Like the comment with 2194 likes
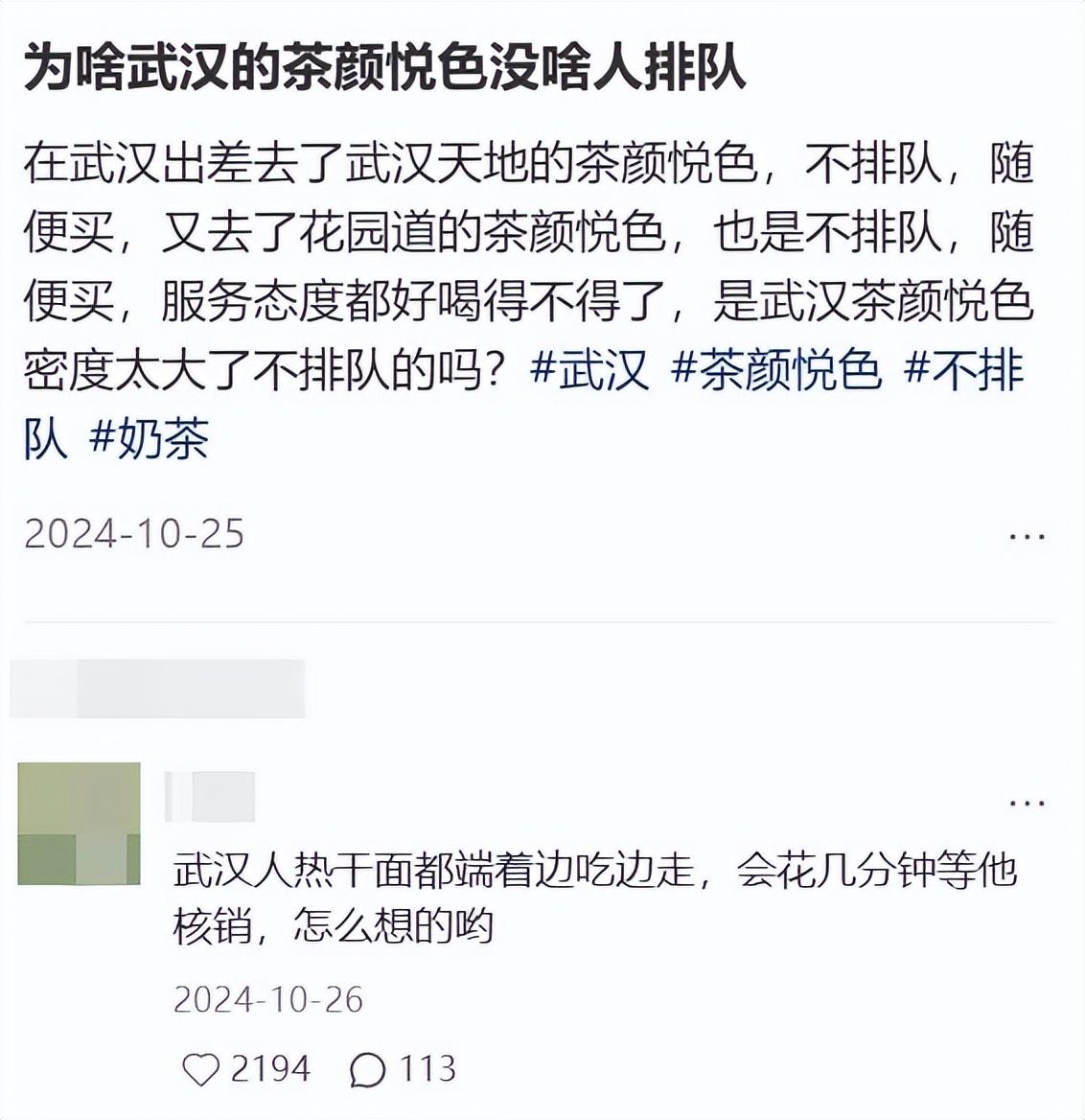The image size is (1085, 1120). tap(201, 1069)
